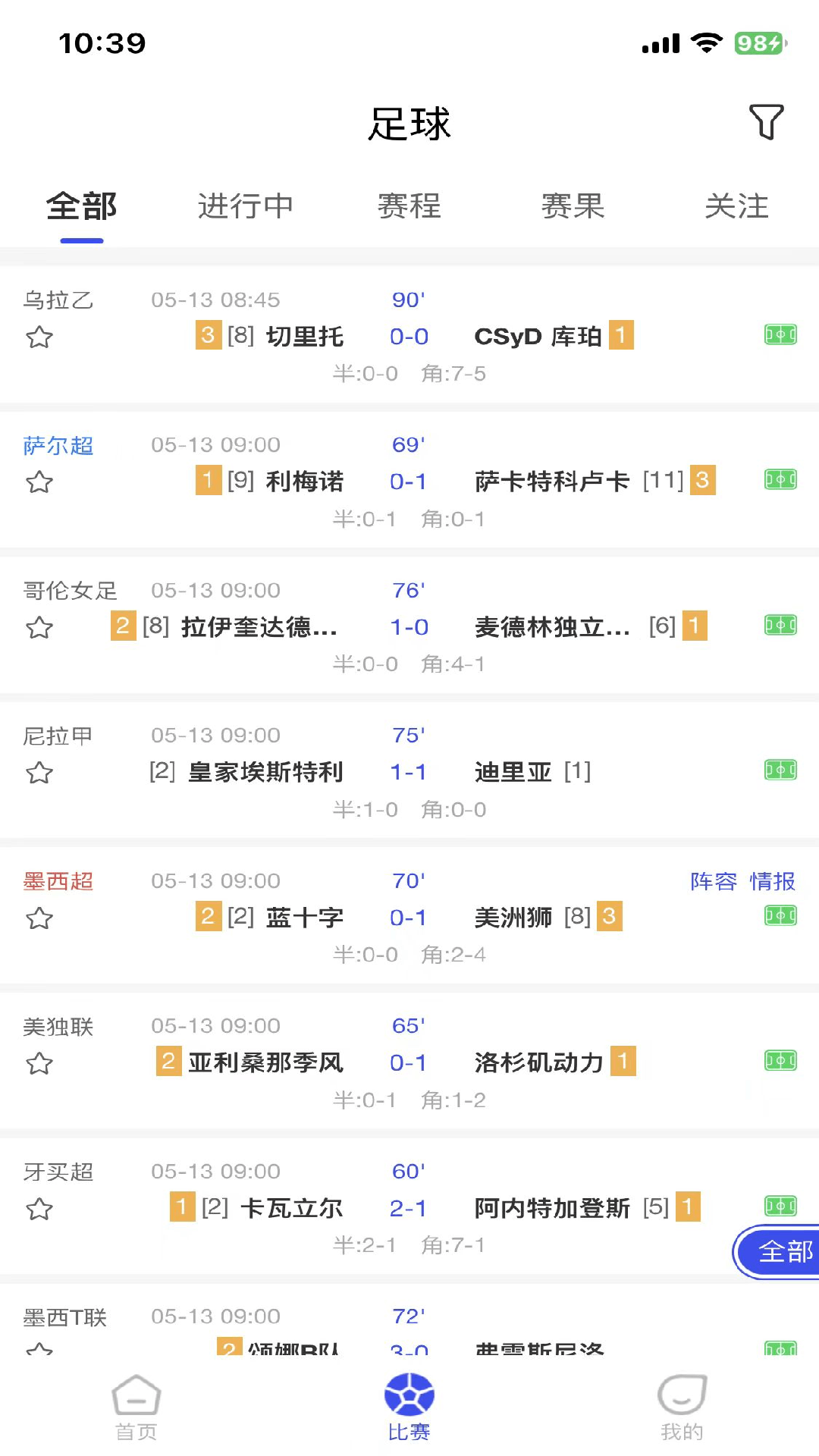Star the 拉伊奎达德 match in 哥伦女足
The height and width of the screenshot is (1456, 819).
click(39, 628)
